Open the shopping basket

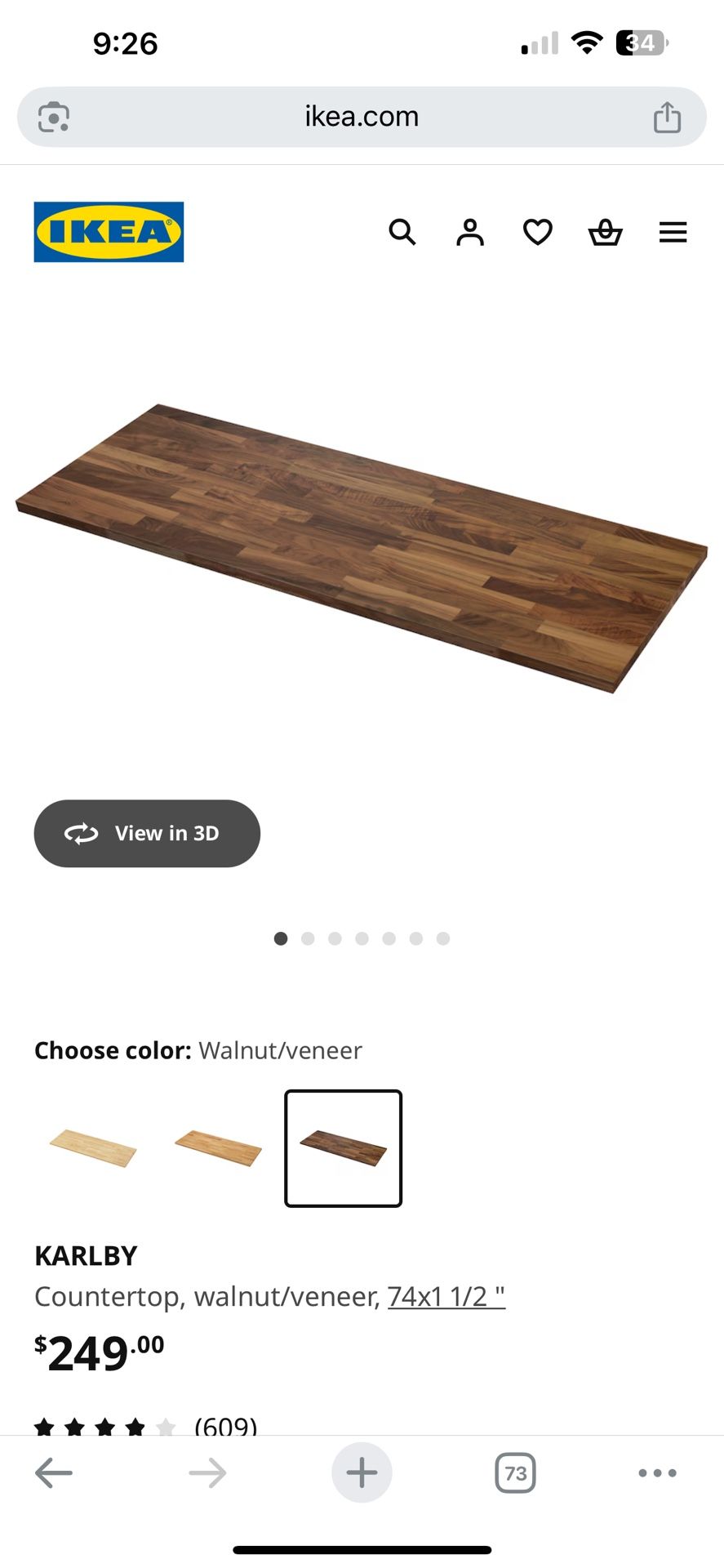(x=605, y=232)
